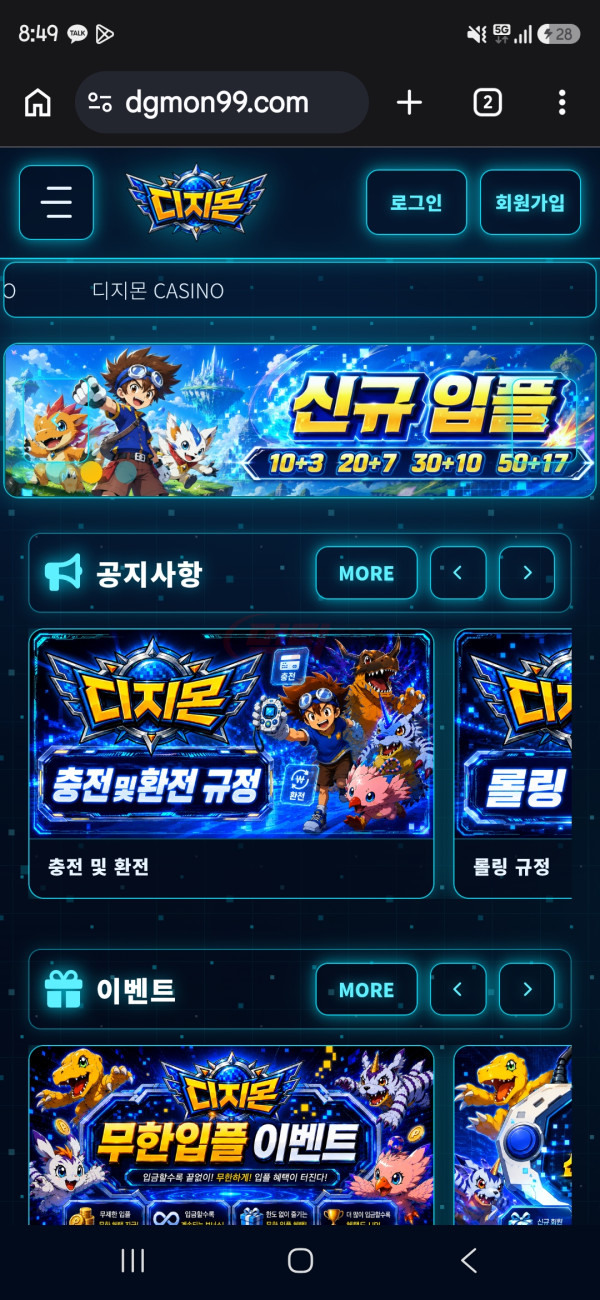Tap MORE next to 공지사항

click(367, 573)
